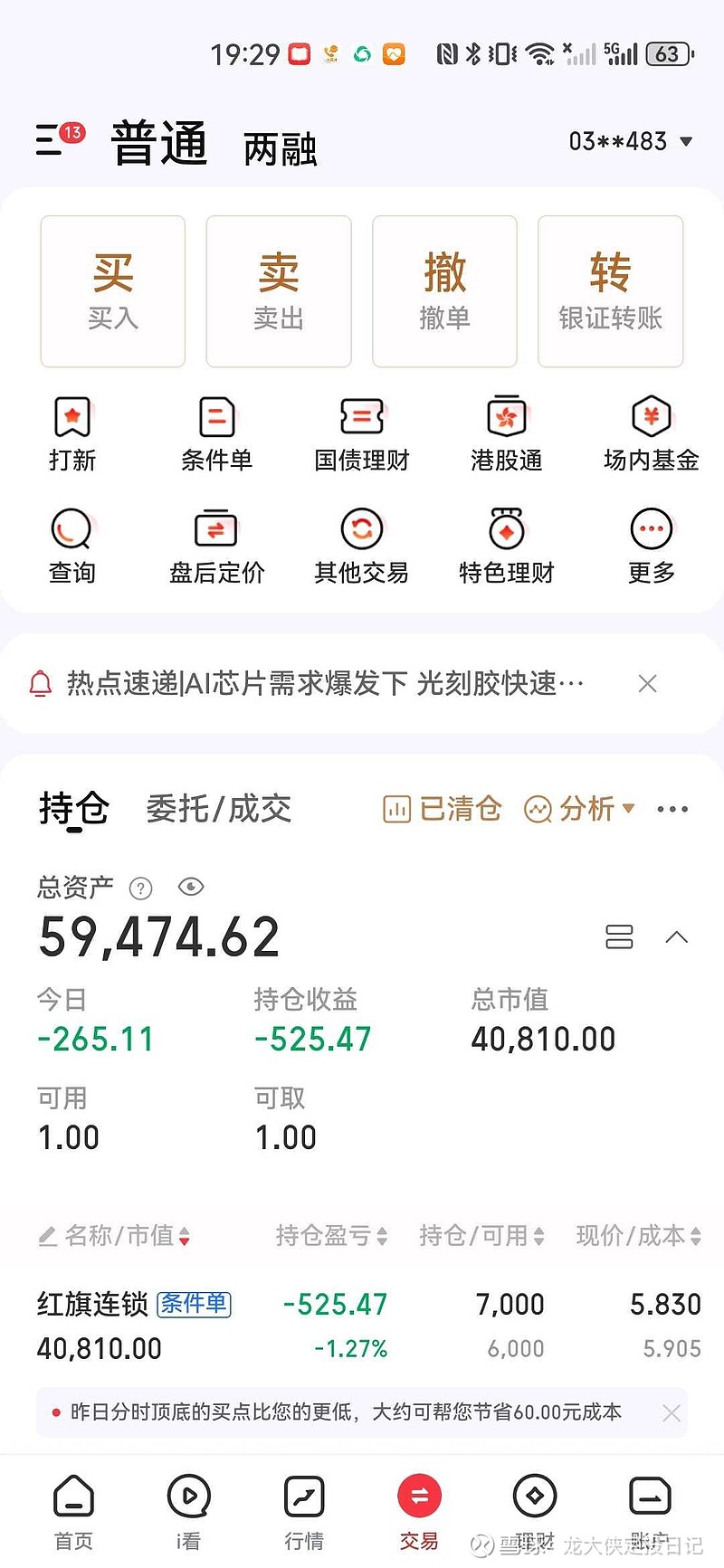Image resolution: width=724 pixels, height=1568 pixels.
Task: Switch to the 两融 account tab
Action: 280,148
